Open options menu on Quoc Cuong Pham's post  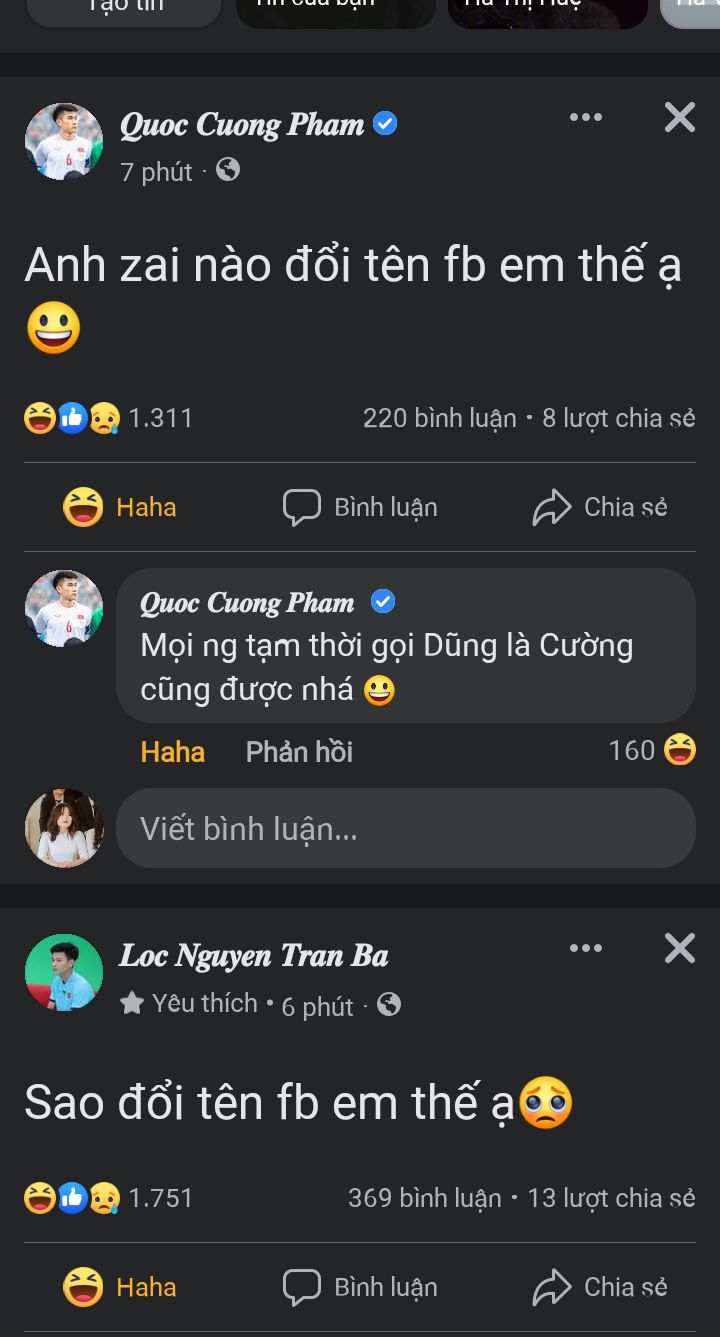(585, 118)
